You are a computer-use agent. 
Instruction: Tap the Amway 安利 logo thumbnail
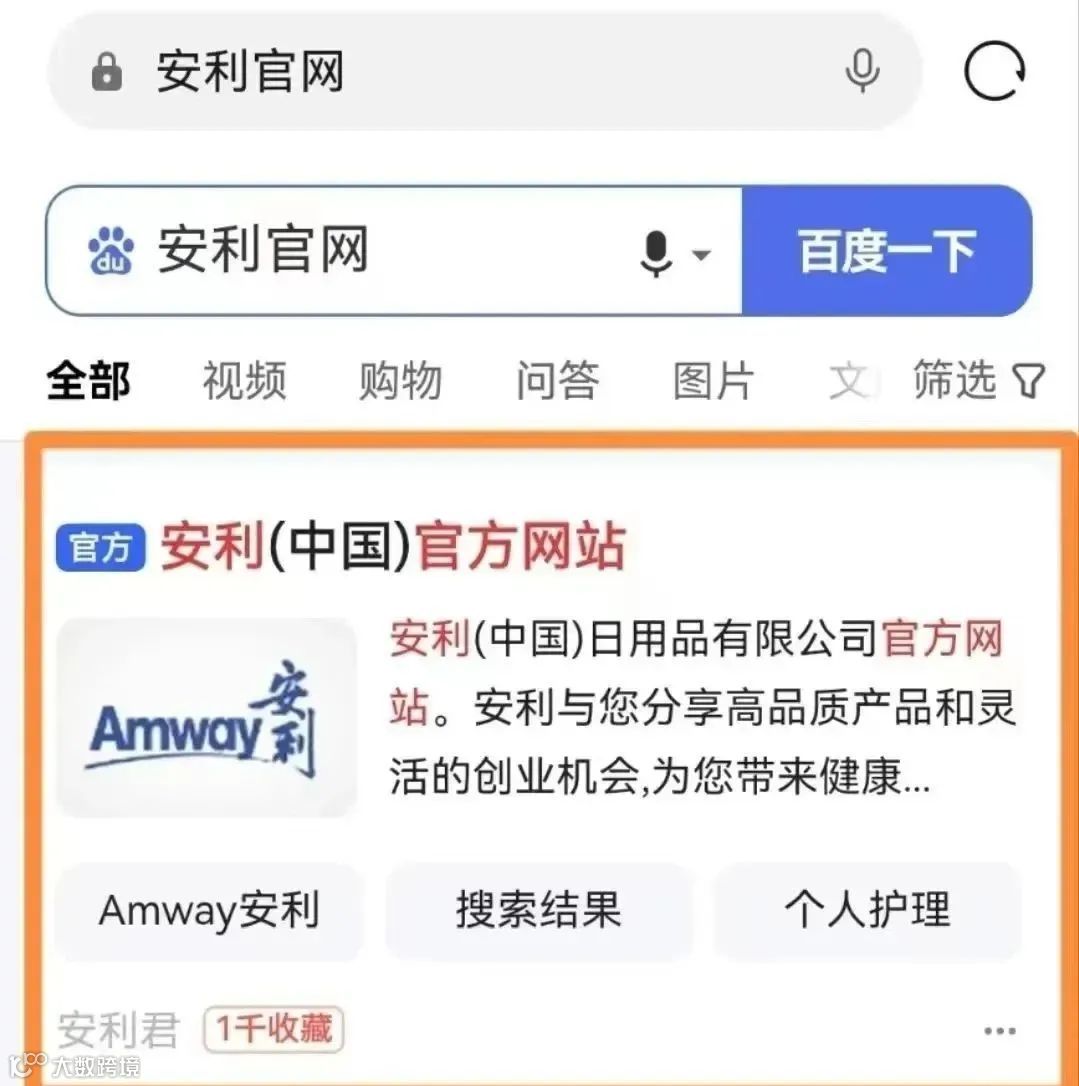tap(207, 717)
